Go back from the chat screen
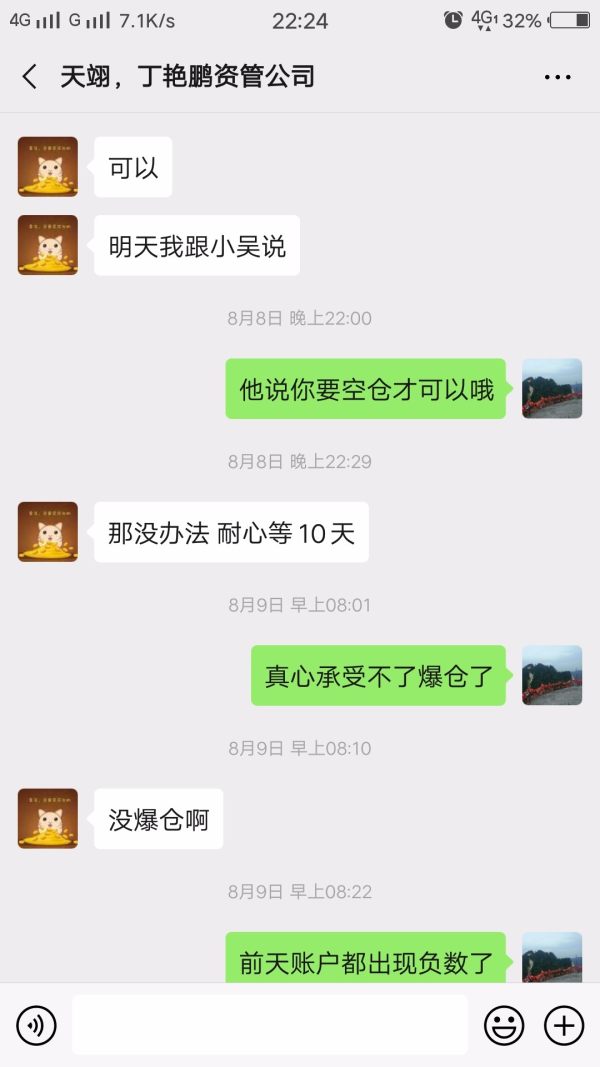Screen dimensions: 600x1067 pos(30,77)
